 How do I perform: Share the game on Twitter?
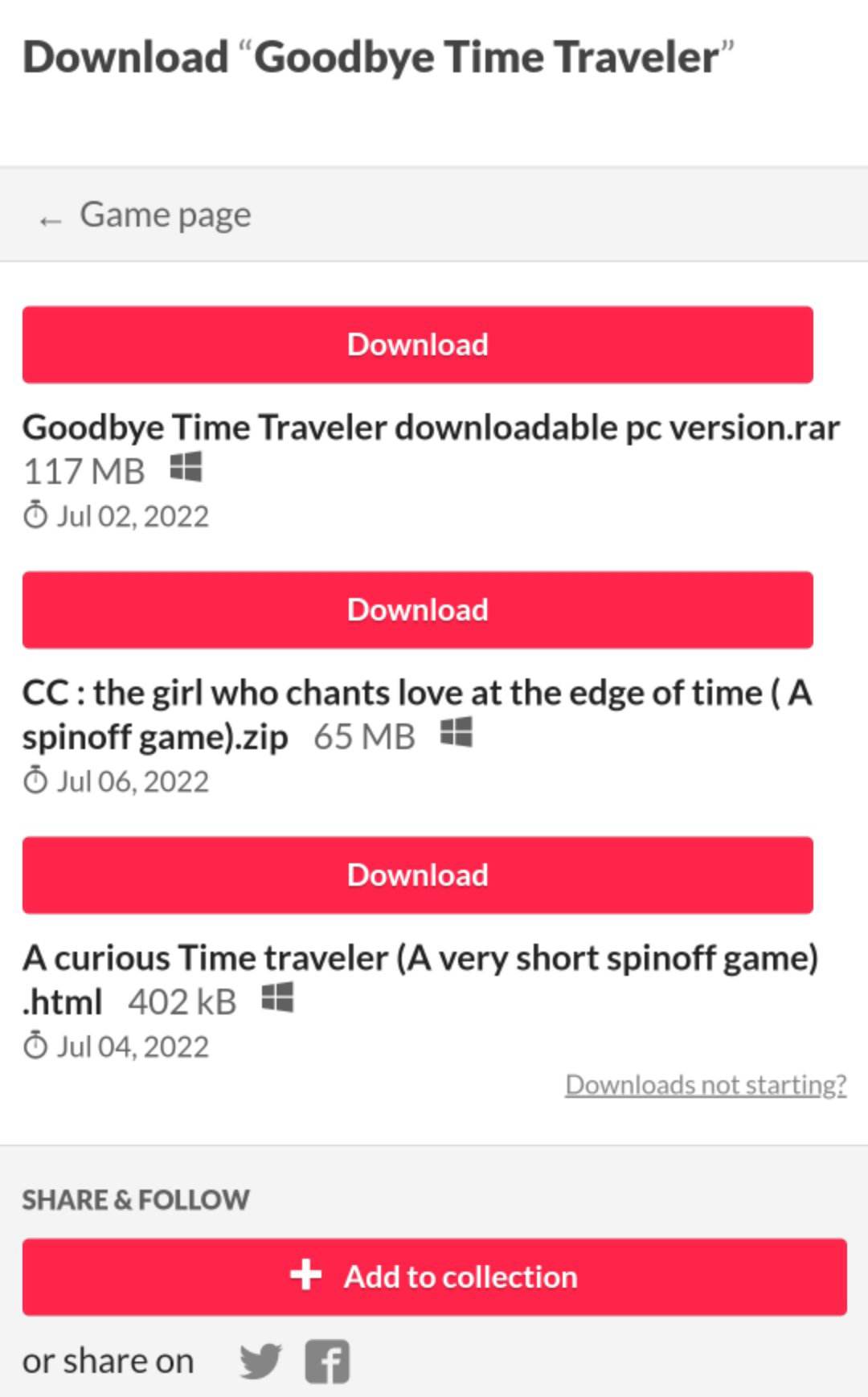pyautogui.click(x=260, y=1362)
